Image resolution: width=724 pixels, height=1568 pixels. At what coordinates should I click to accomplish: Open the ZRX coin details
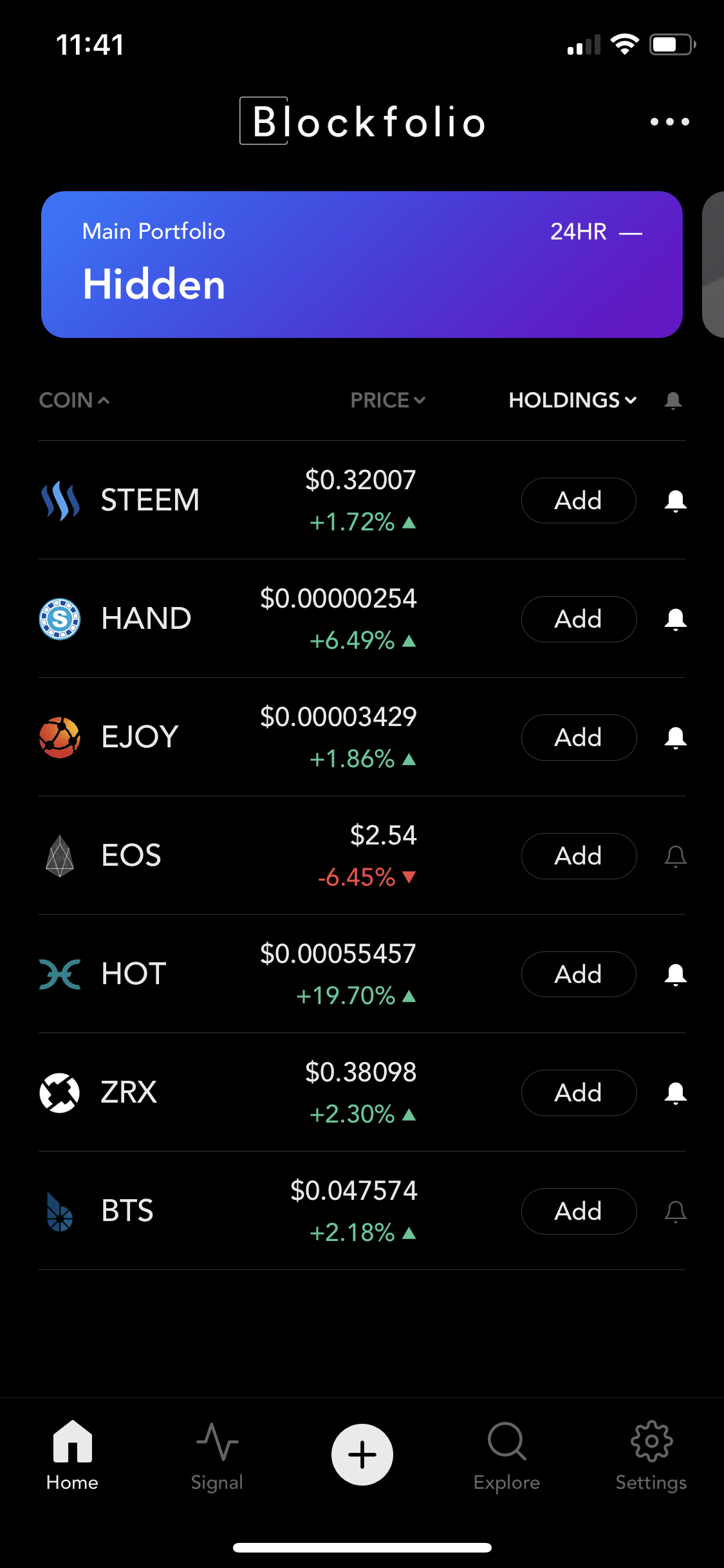tap(129, 1092)
